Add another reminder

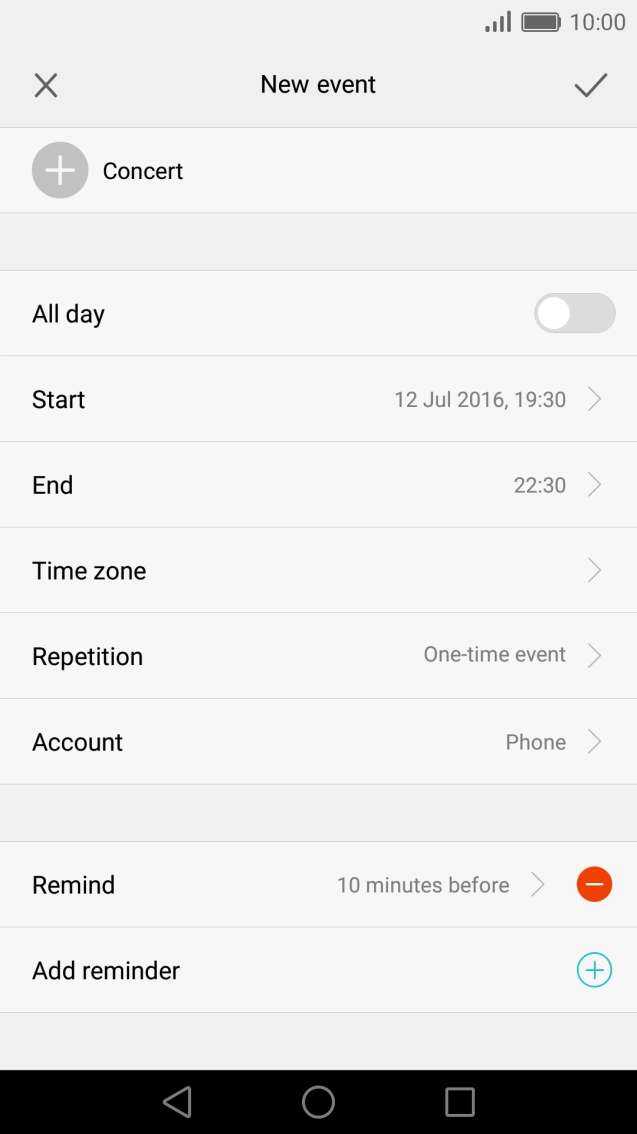click(x=594, y=970)
